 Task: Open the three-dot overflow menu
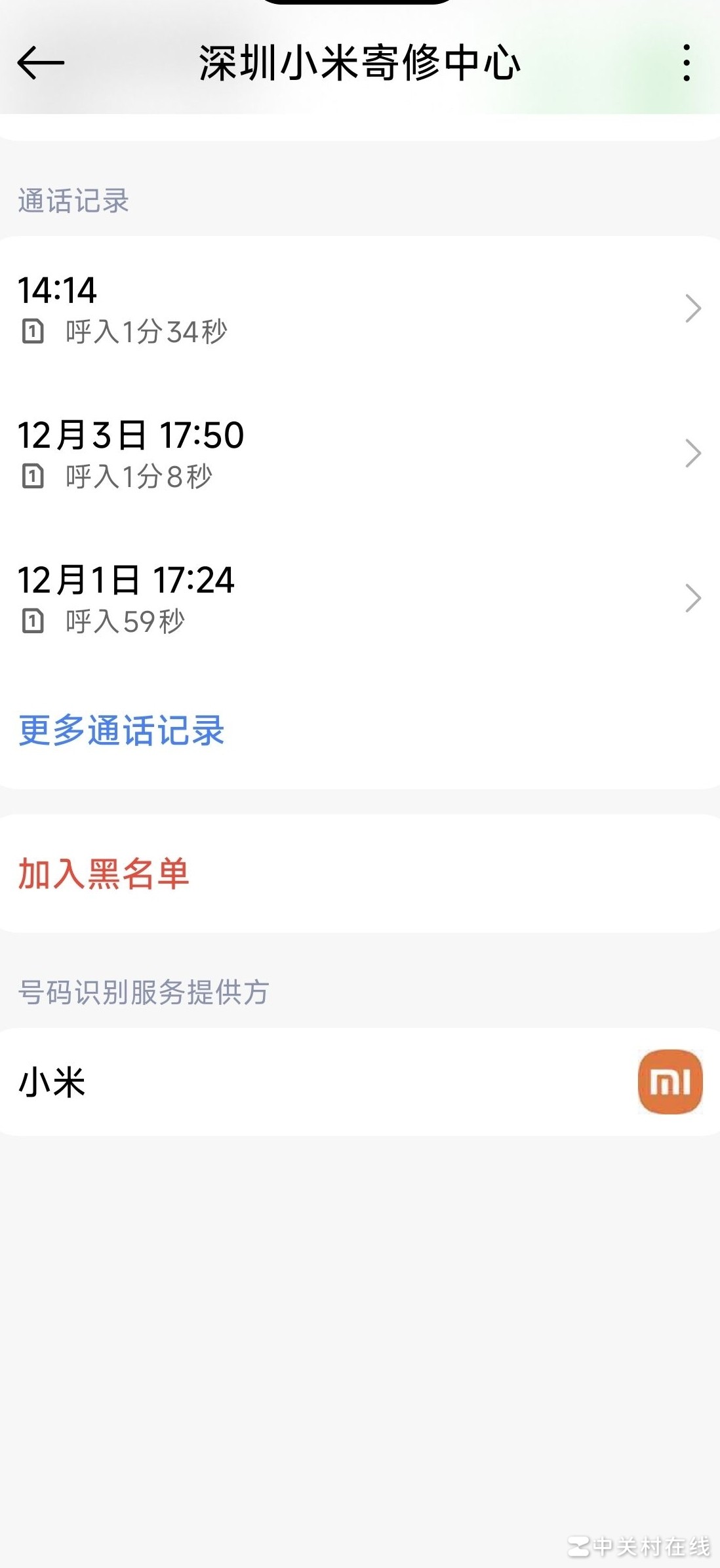[686, 63]
